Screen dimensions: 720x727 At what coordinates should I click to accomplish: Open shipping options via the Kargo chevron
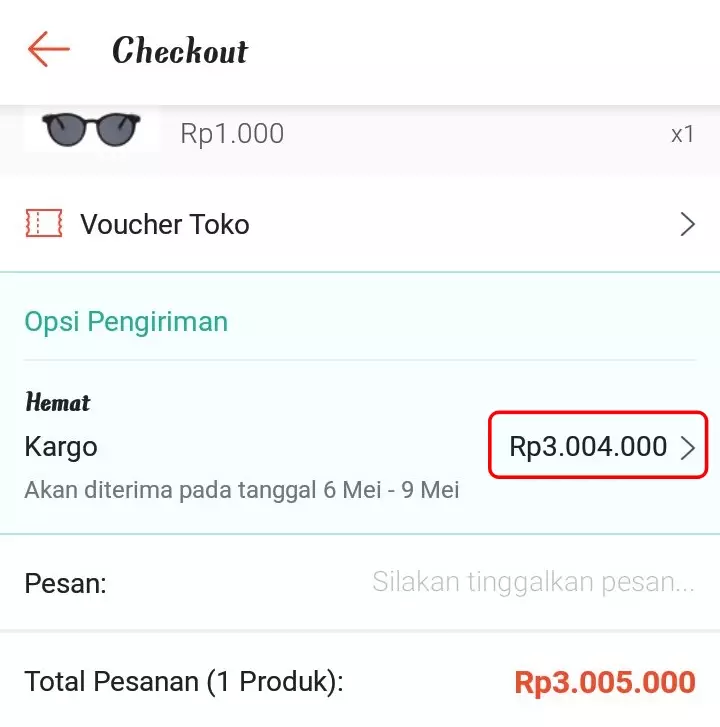[688, 448]
